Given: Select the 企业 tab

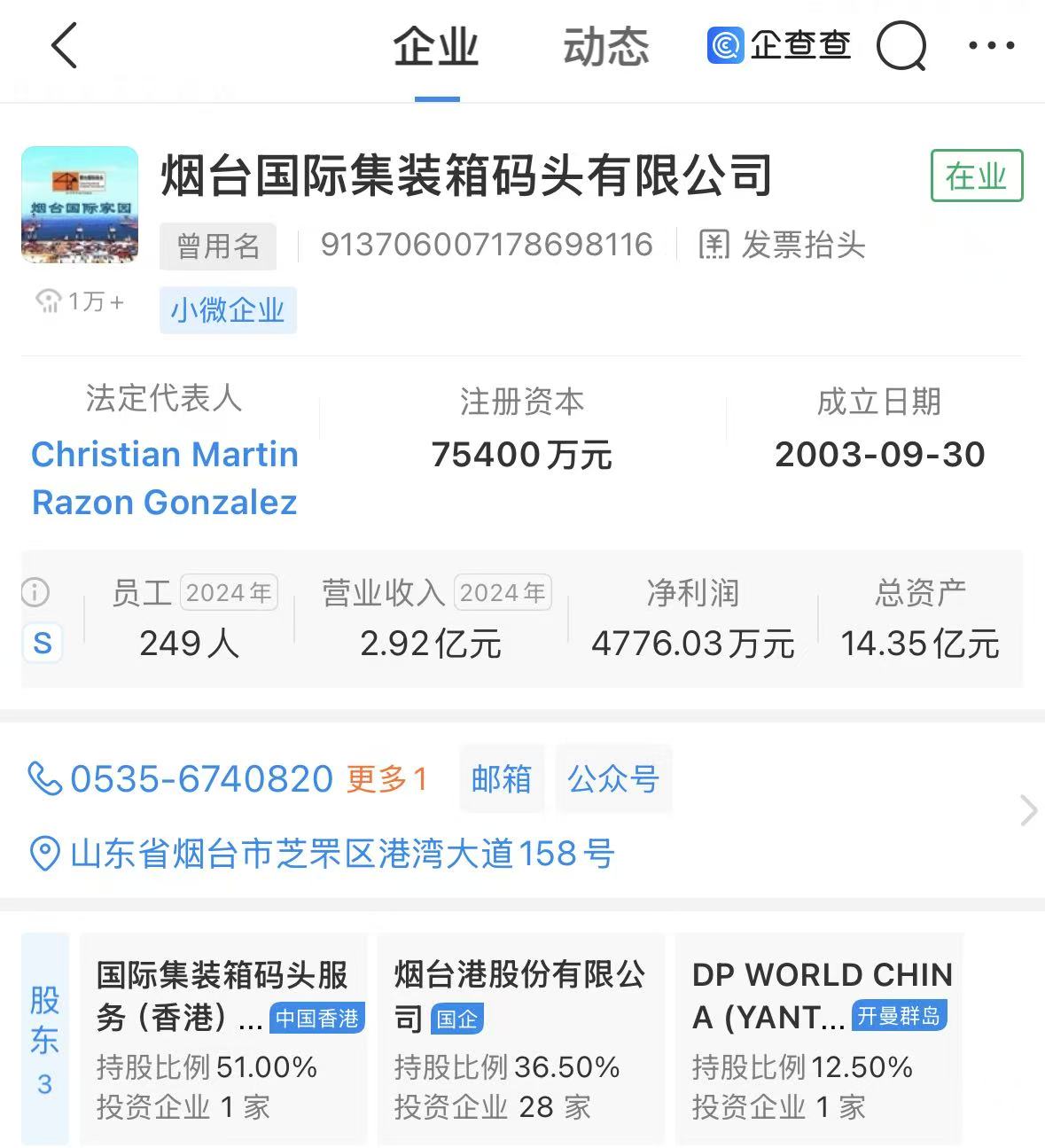Looking at the screenshot, I should point(436,48).
